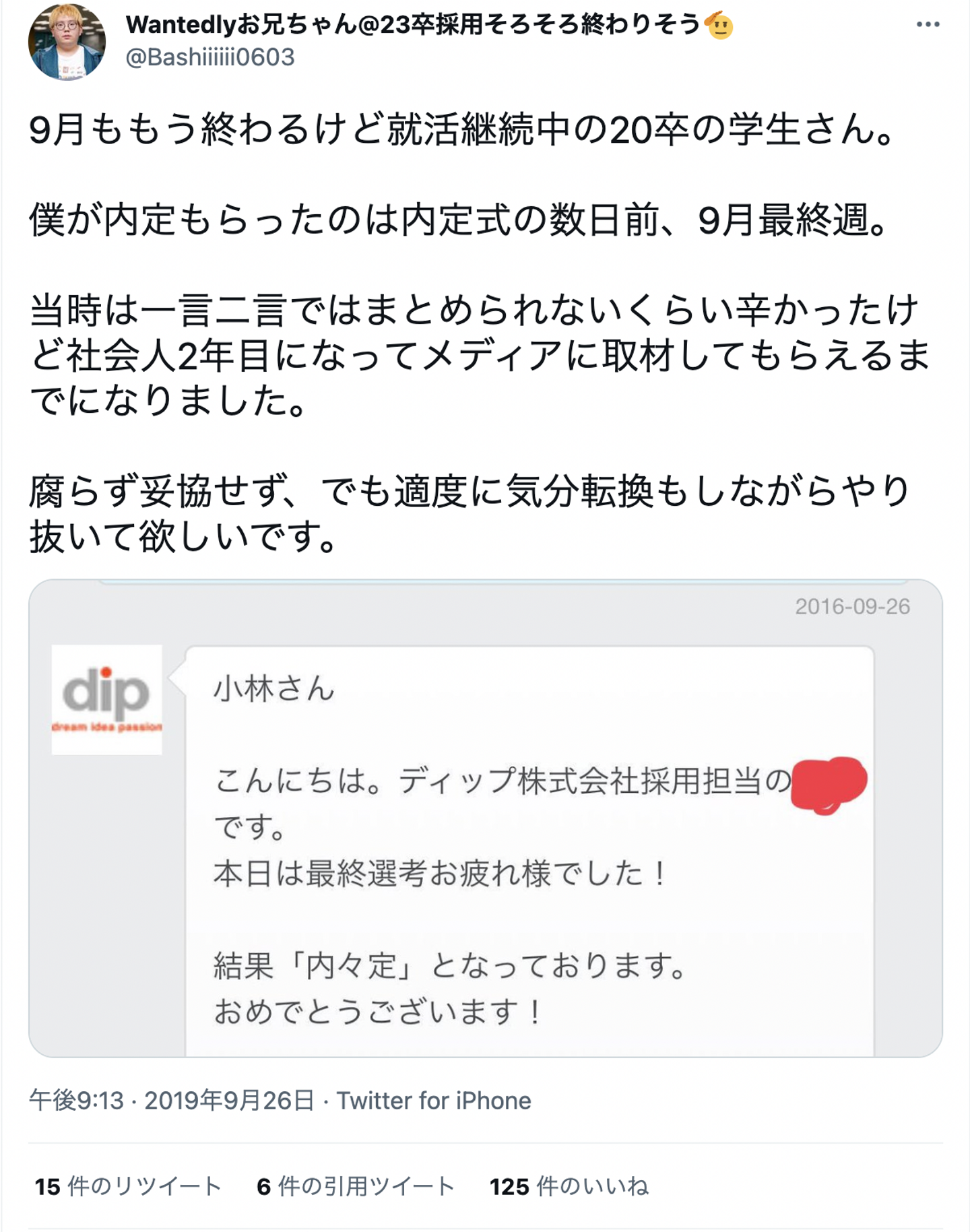View the 6 quote tweets
Image resolution: width=970 pixels, height=1232 pixels.
(356, 1186)
